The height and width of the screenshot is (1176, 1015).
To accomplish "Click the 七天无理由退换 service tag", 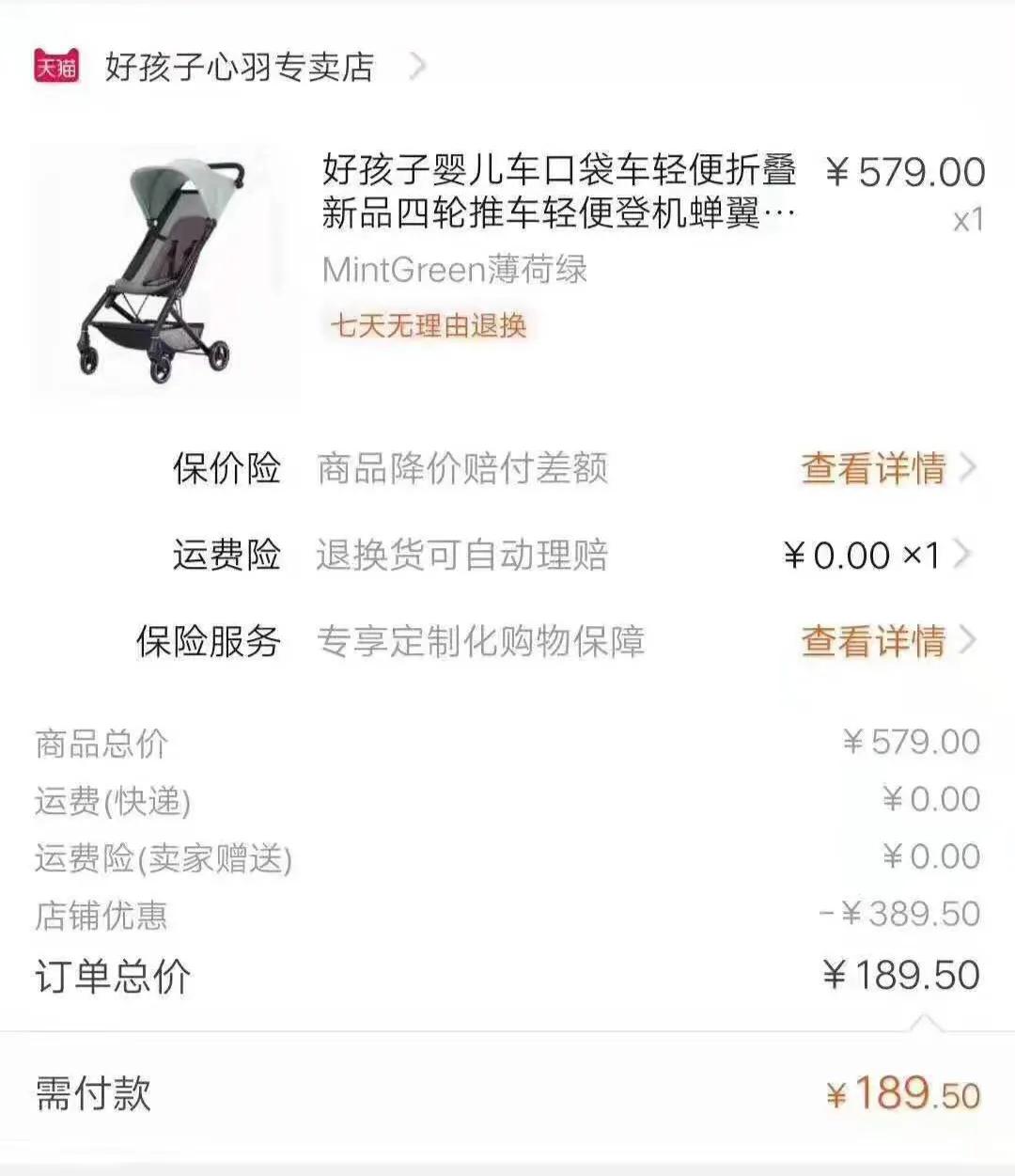I will pos(429,327).
